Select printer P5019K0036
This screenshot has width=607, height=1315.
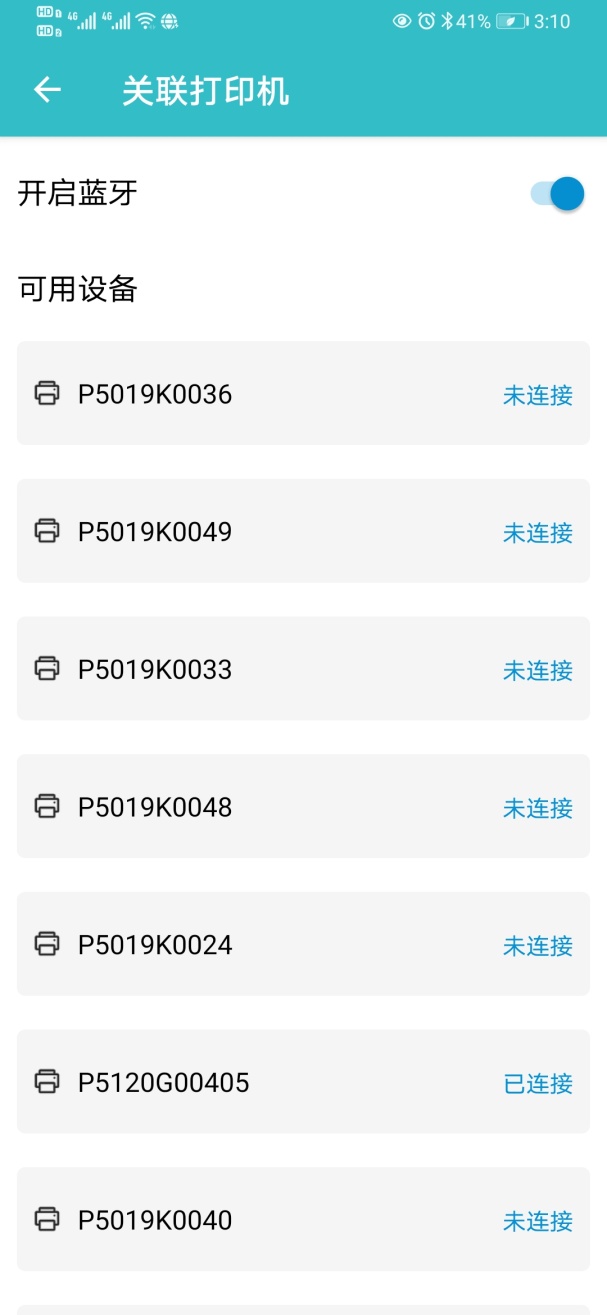(x=303, y=393)
